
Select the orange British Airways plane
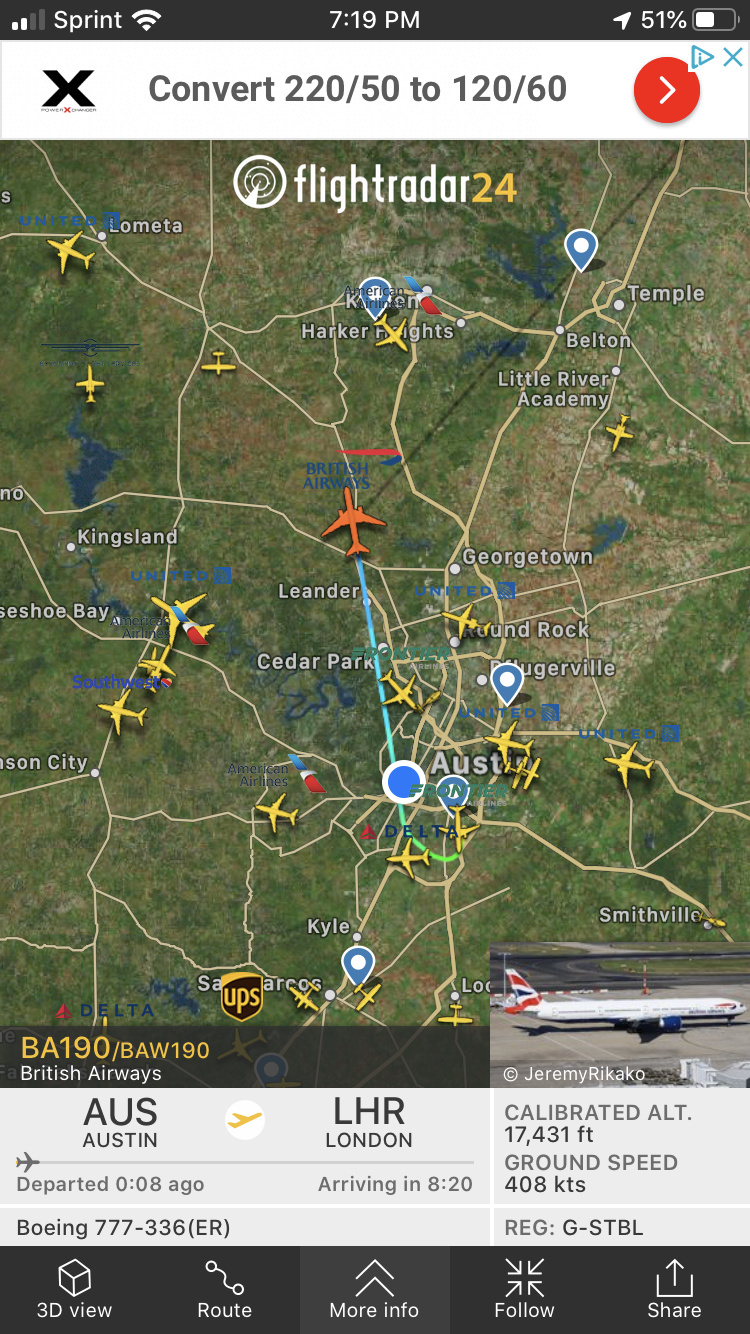click(x=353, y=525)
